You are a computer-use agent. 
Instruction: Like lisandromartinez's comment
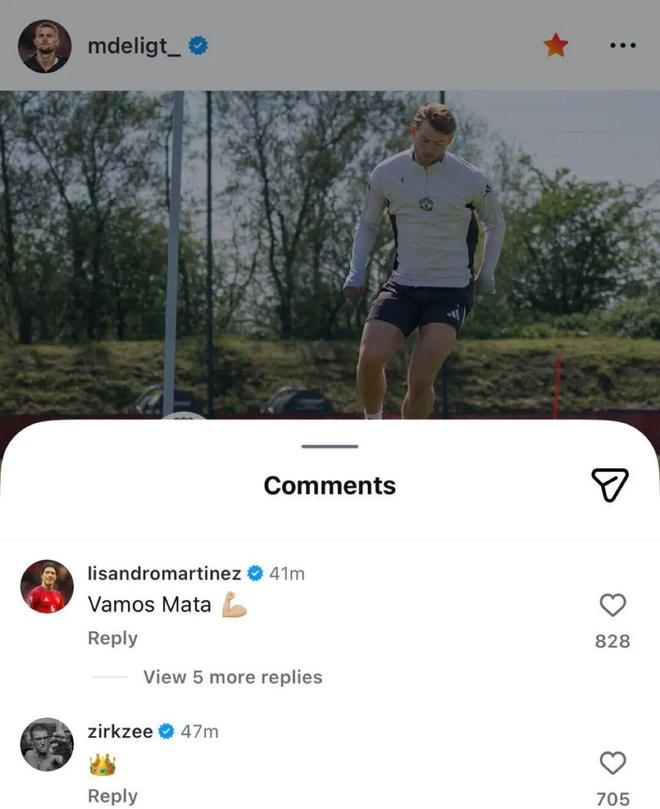click(612, 605)
